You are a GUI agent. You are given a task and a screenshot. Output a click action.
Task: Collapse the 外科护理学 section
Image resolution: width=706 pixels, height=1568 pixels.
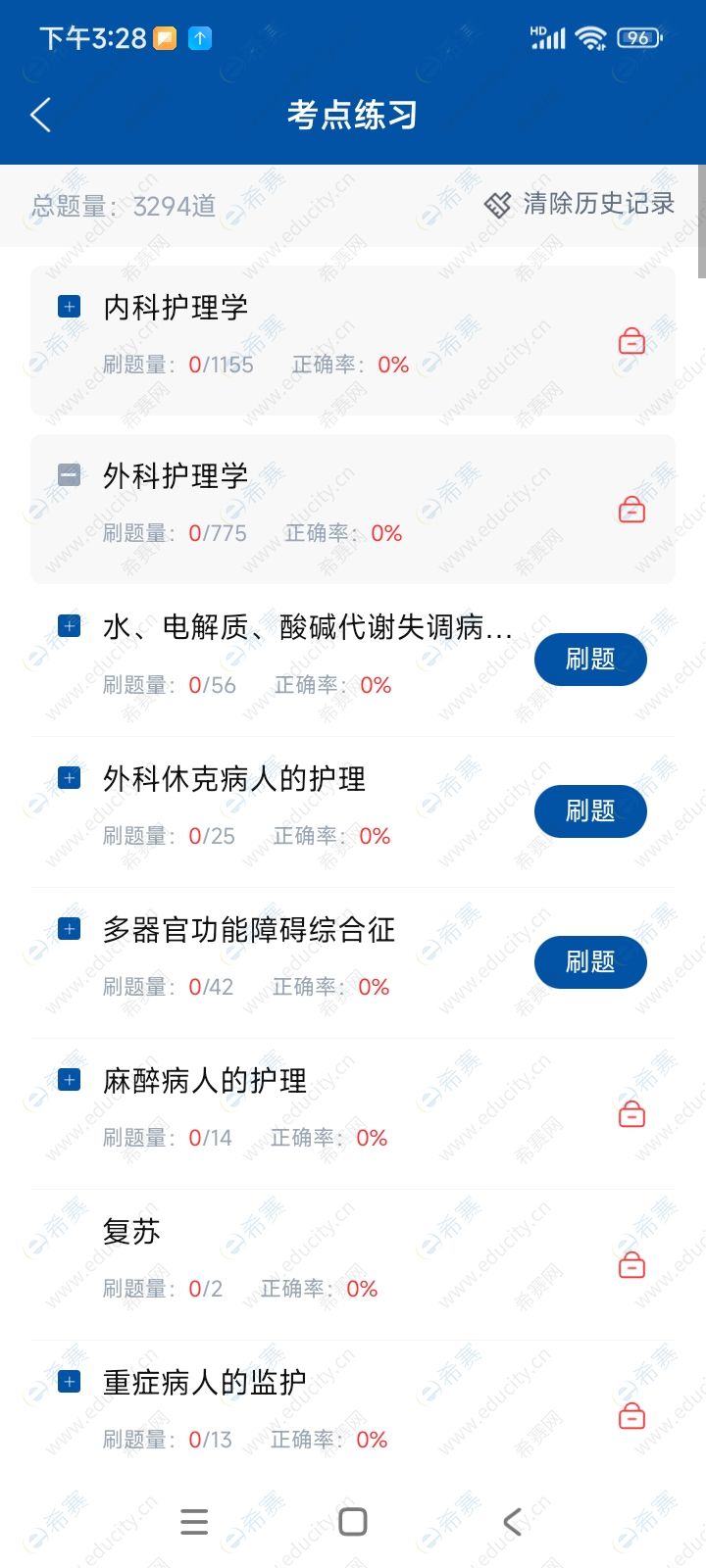(70, 475)
